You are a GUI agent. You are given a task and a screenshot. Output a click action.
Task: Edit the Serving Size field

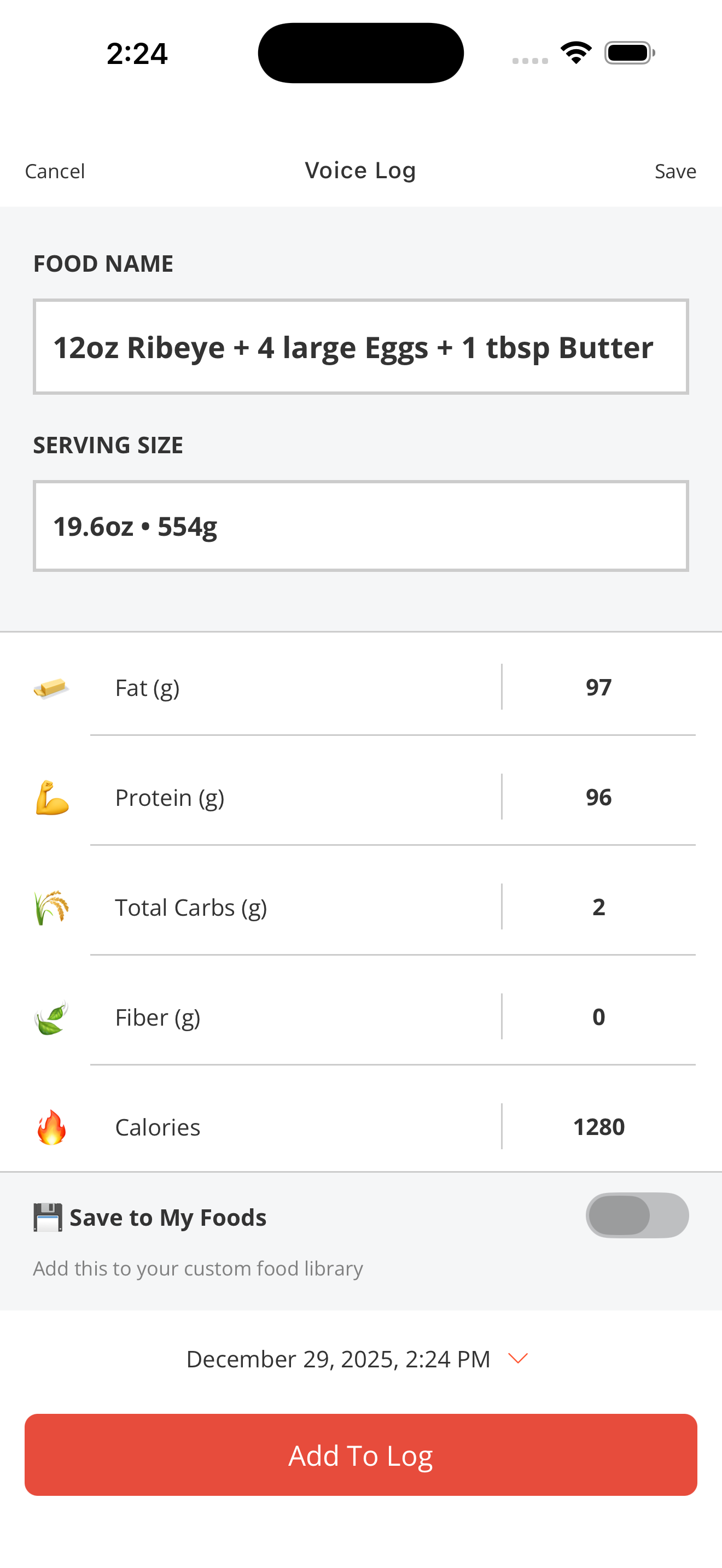click(x=360, y=526)
